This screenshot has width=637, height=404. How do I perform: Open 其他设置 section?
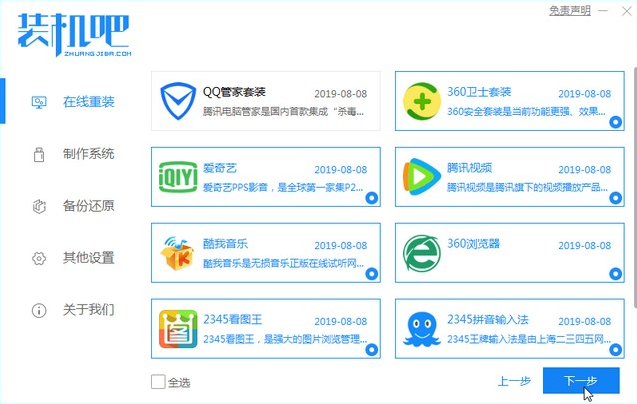(88, 258)
